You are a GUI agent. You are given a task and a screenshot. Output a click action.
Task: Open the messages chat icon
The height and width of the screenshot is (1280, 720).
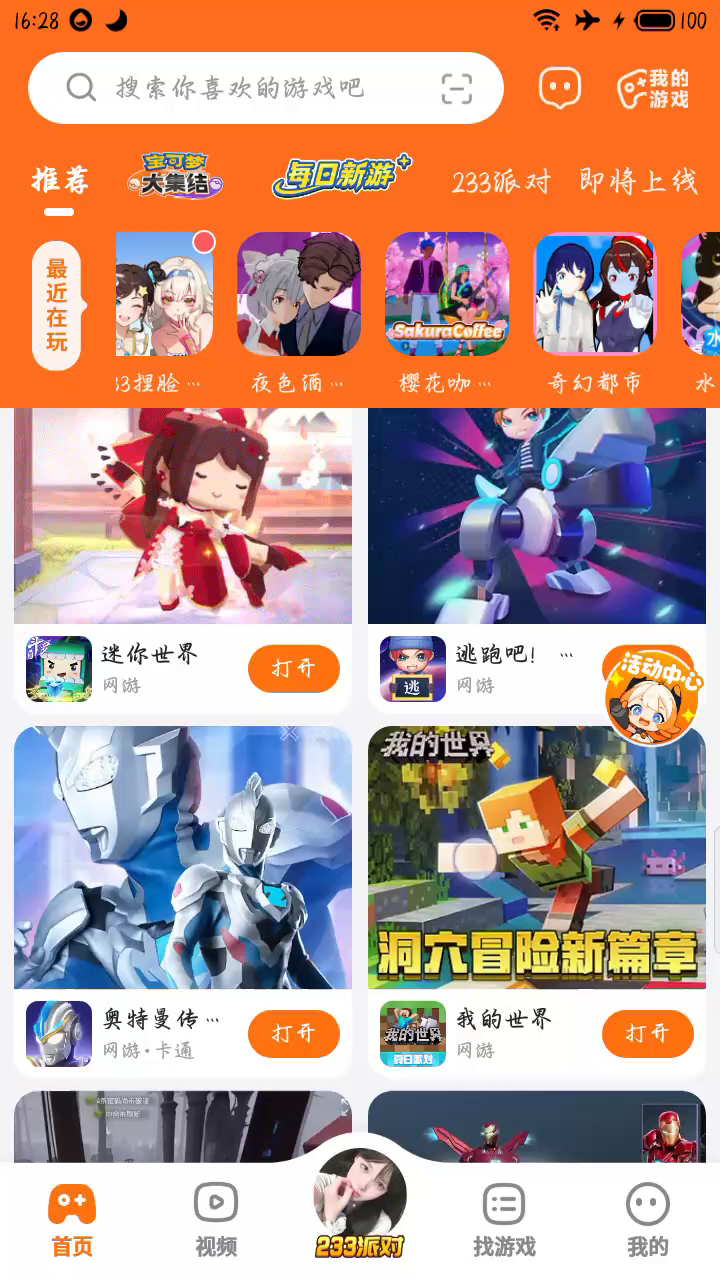pyautogui.click(x=560, y=88)
